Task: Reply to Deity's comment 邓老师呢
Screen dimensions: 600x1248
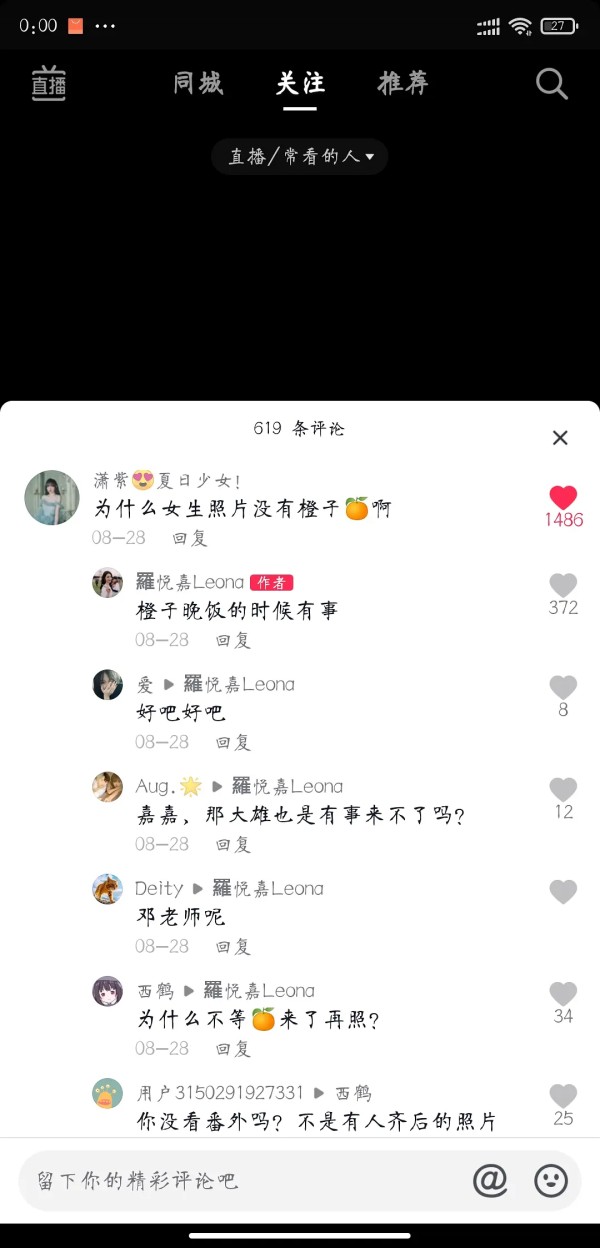Action: point(233,946)
